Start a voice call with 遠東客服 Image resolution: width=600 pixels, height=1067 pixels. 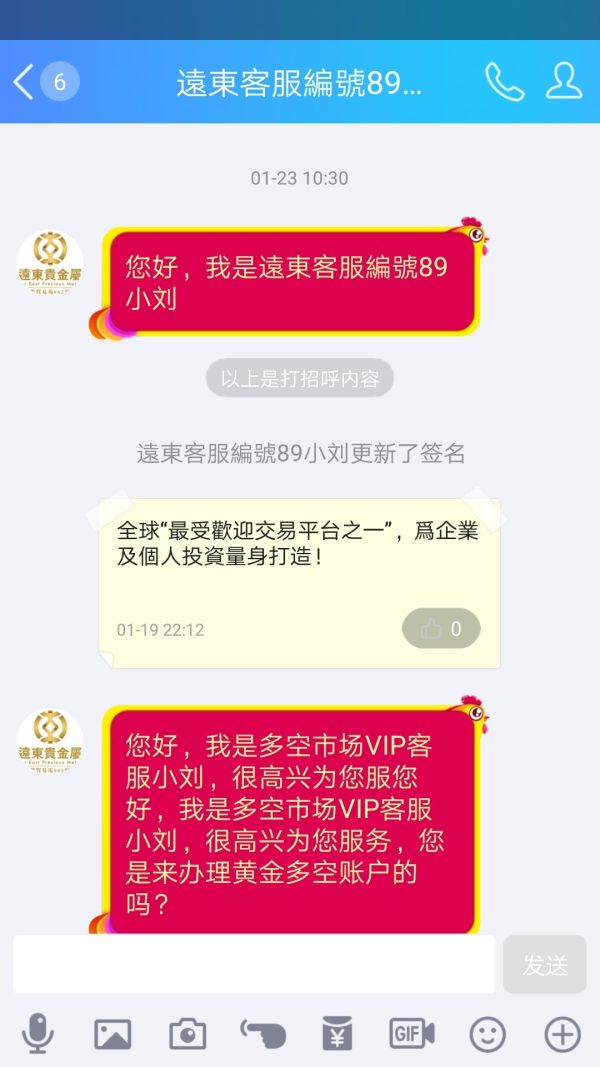[x=504, y=82]
